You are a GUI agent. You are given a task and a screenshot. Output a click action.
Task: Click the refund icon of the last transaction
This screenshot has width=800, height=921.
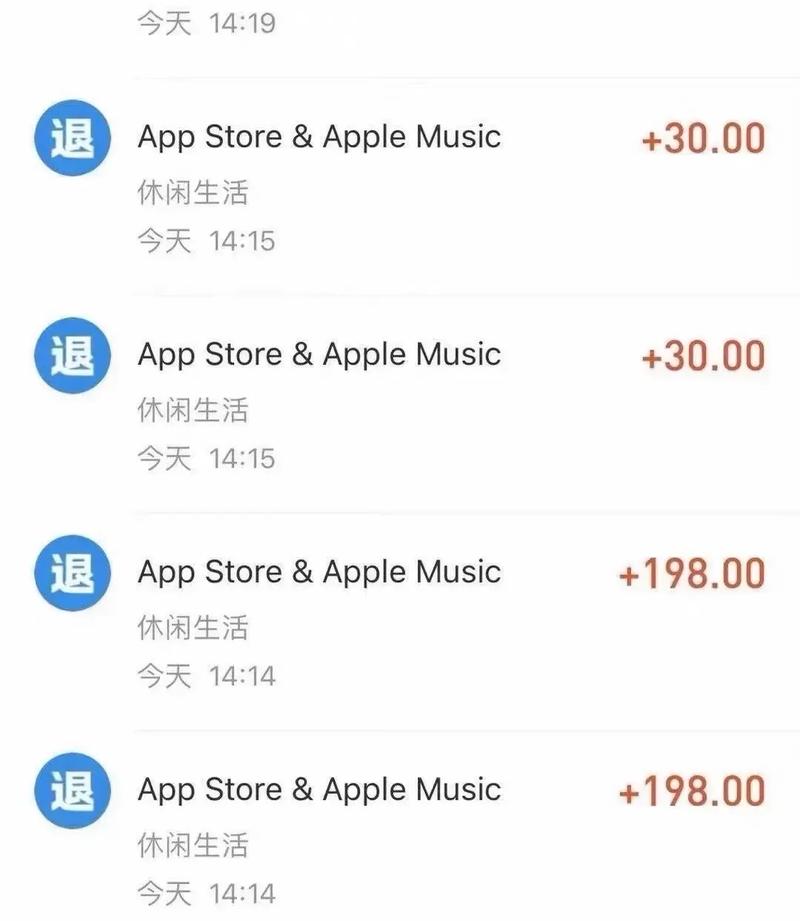click(70, 789)
